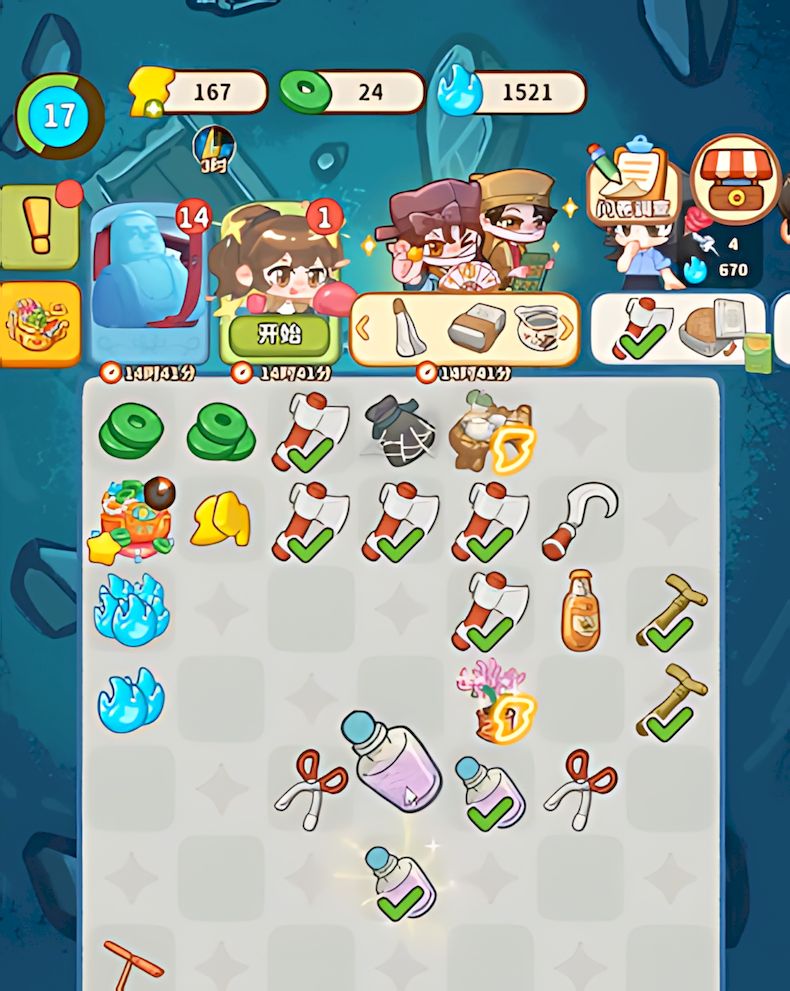Open the shop stall icon
The width and height of the screenshot is (790, 991).
click(735, 182)
